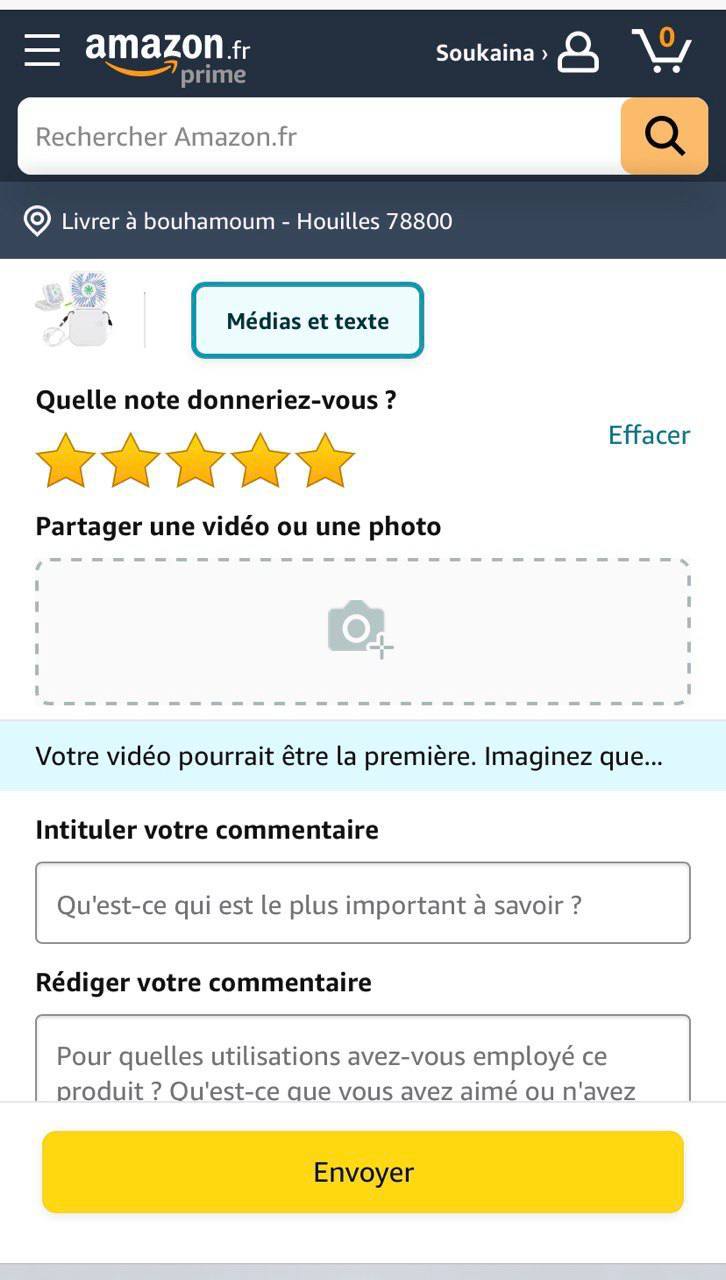Select the Médias et texte tab

[x=307, y=321]
